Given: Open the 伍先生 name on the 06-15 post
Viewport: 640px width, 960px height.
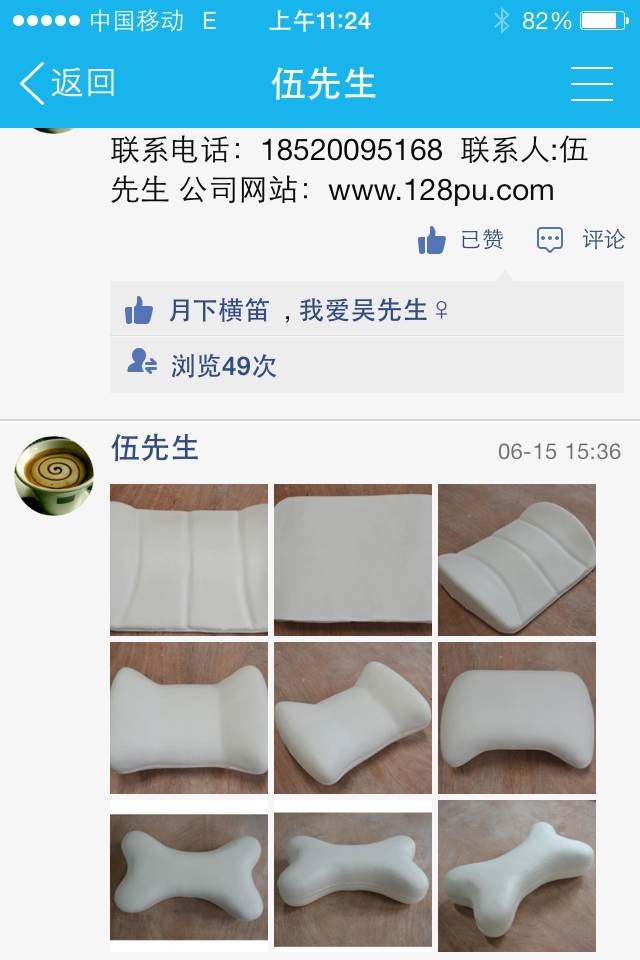Looking at the screenshot, I should tap(155, 449).
